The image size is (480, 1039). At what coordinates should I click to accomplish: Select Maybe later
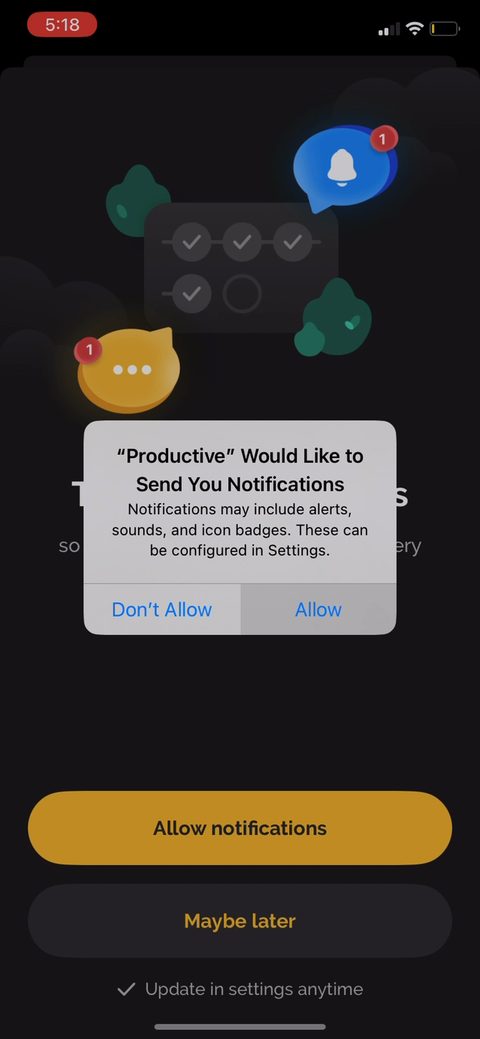click(x=240, y=920)
